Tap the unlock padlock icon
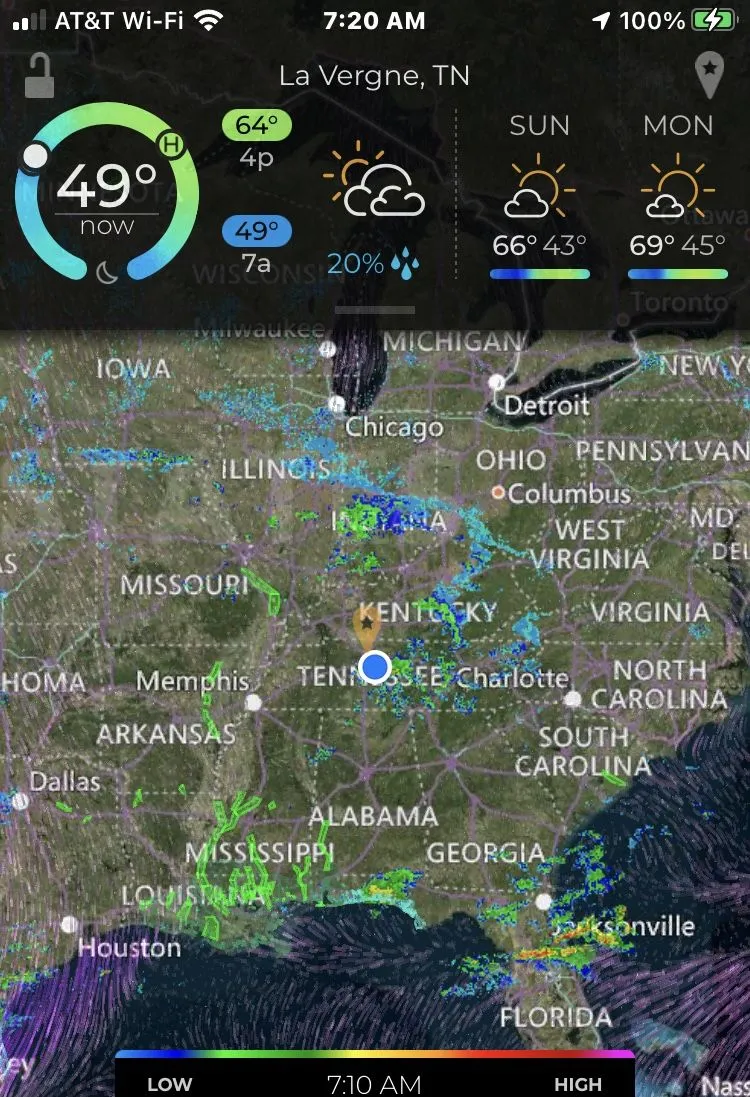Screen dimensions: 750x1097 (39, 76)
